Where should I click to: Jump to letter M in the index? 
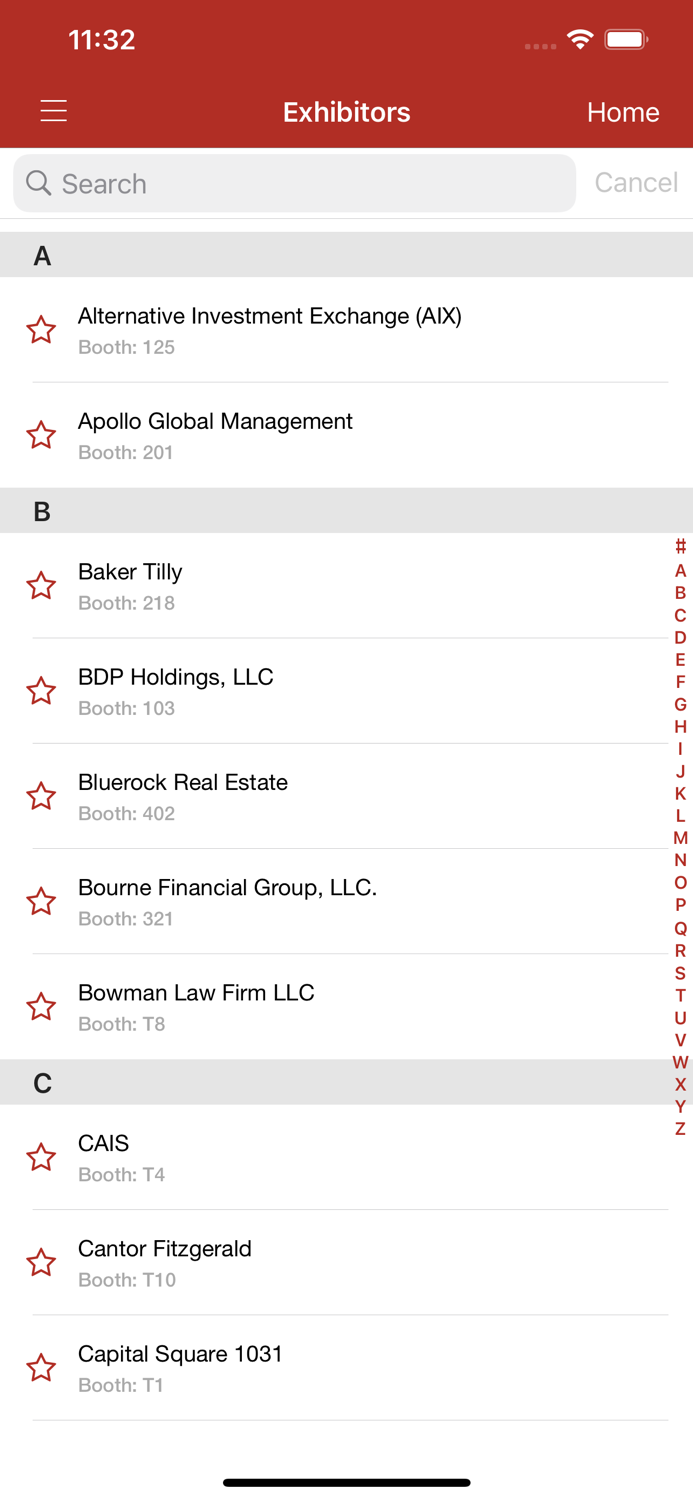[x=680, y=838]
